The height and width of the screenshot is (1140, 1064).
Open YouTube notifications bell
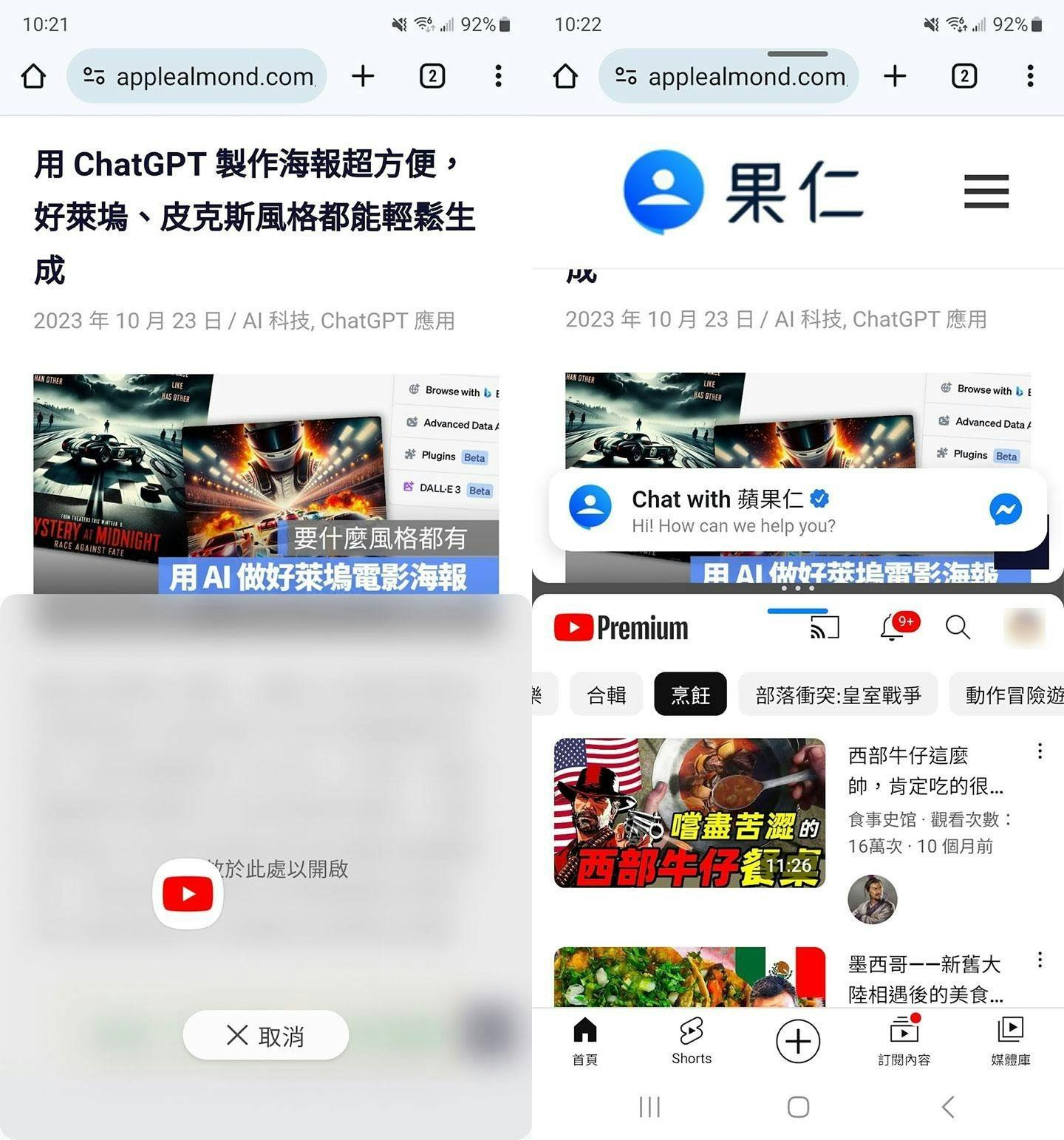pyautogui.click(x=893, y=627)
